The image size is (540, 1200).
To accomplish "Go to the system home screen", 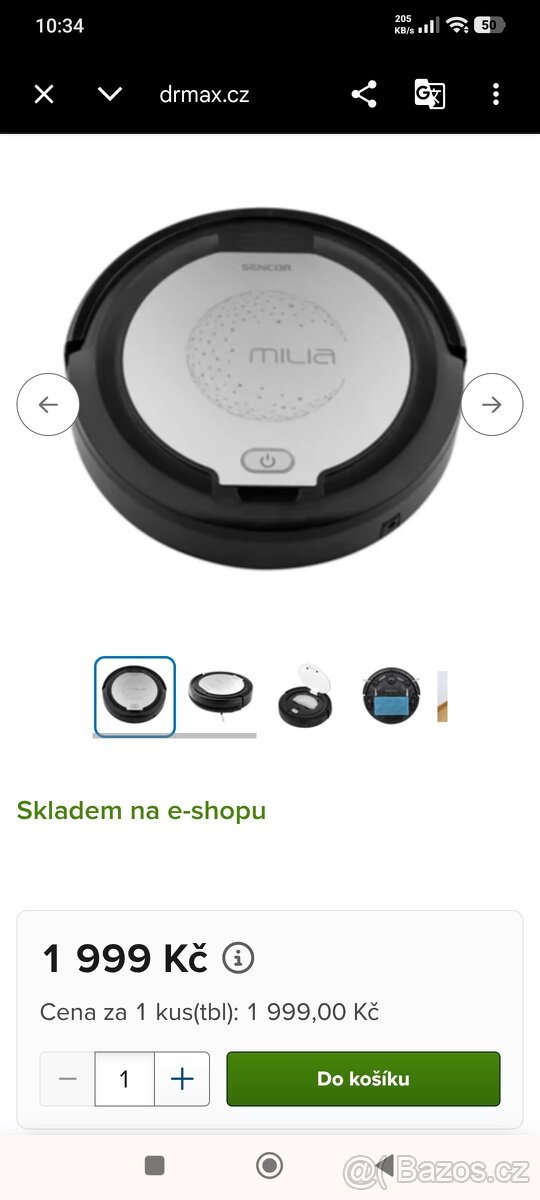I will [x=269, y=1165].
